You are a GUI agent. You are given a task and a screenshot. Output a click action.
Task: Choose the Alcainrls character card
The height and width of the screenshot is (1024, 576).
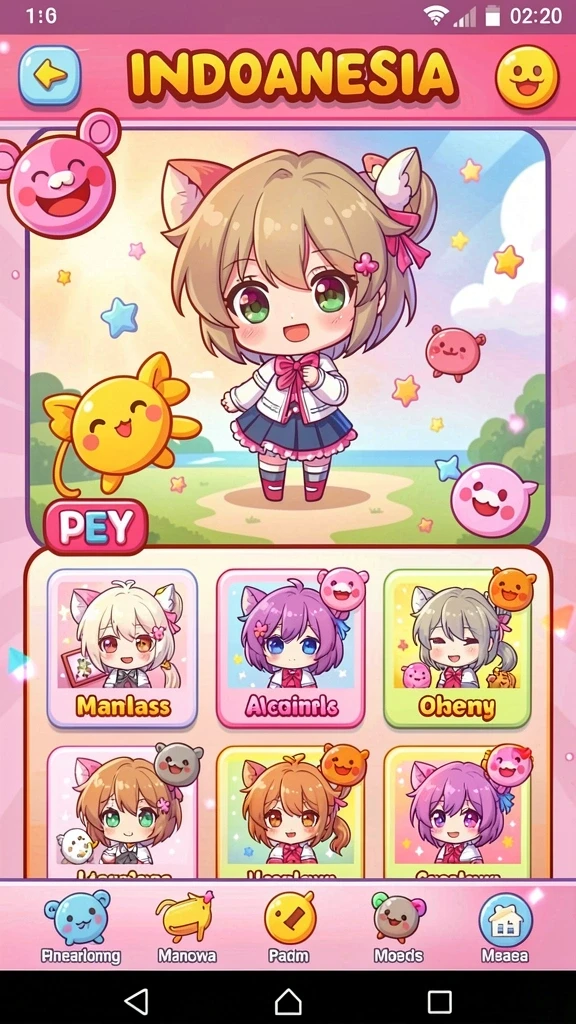[x=291, y=648]
